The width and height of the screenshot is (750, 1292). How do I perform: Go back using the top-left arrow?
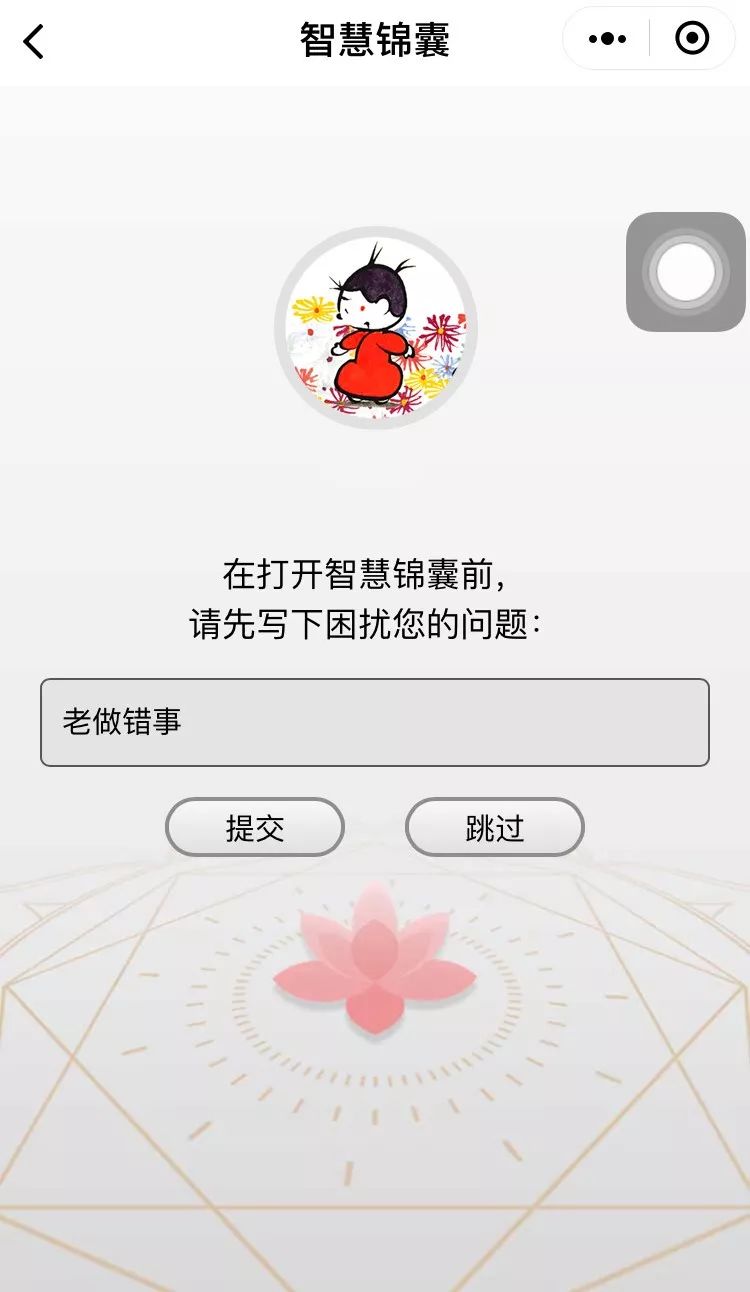tap(34, 42)
